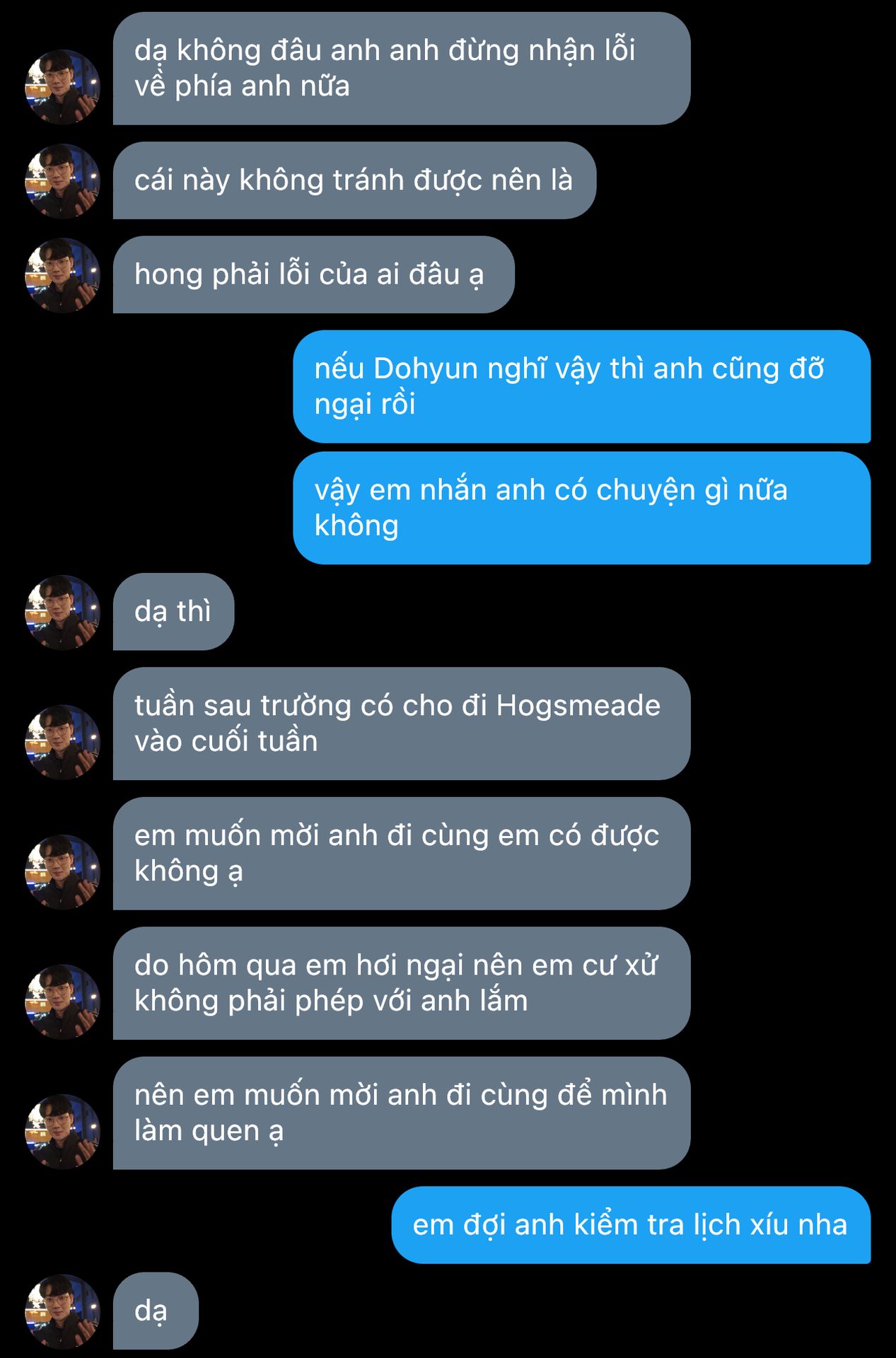The image size is (896, 1358).
Task: Tap avatar beside "cái này không tránh được"
Action: pyautogui.click(x=62, y=181)
